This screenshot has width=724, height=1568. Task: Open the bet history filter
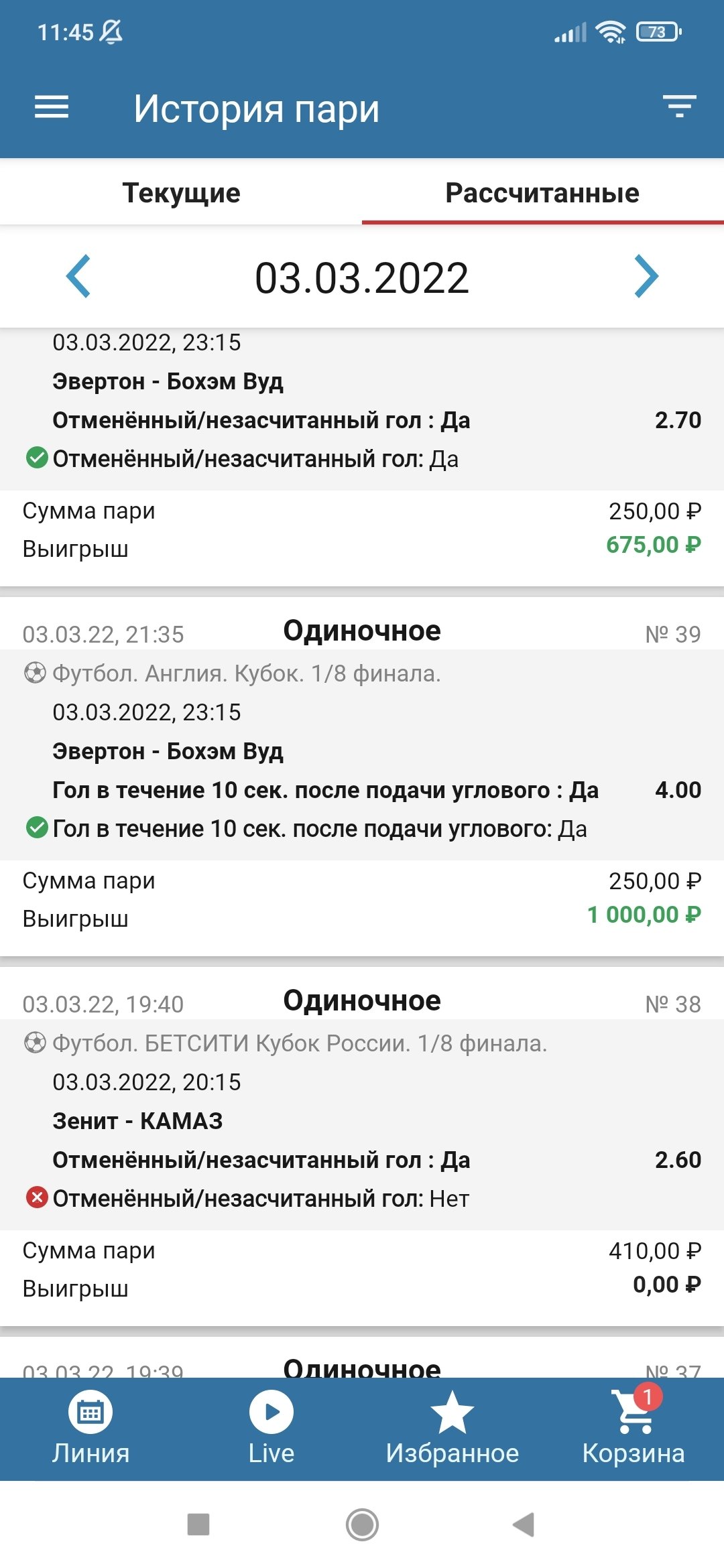tap(679, 107)
